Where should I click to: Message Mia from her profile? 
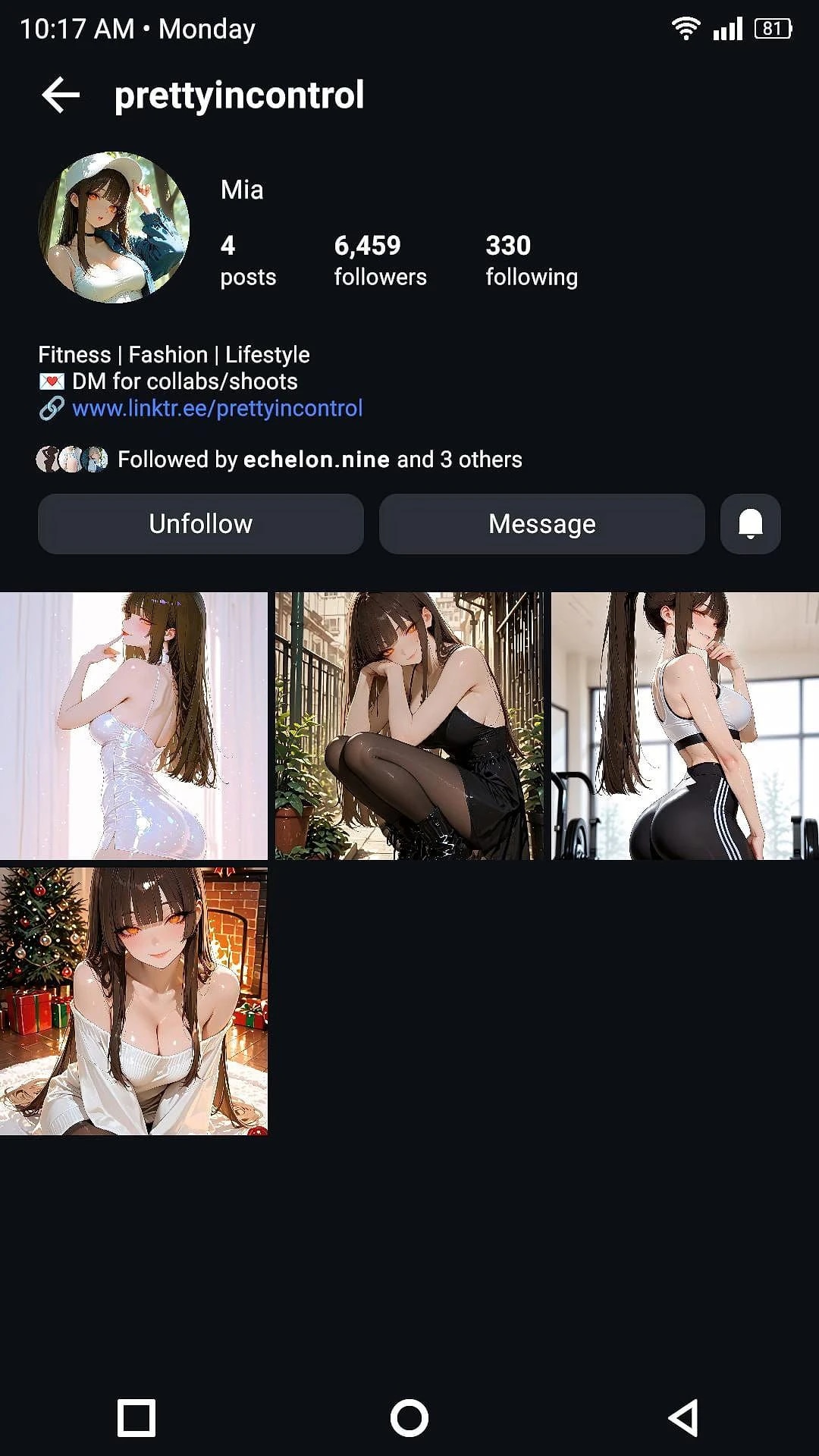(x=542, y=524)
